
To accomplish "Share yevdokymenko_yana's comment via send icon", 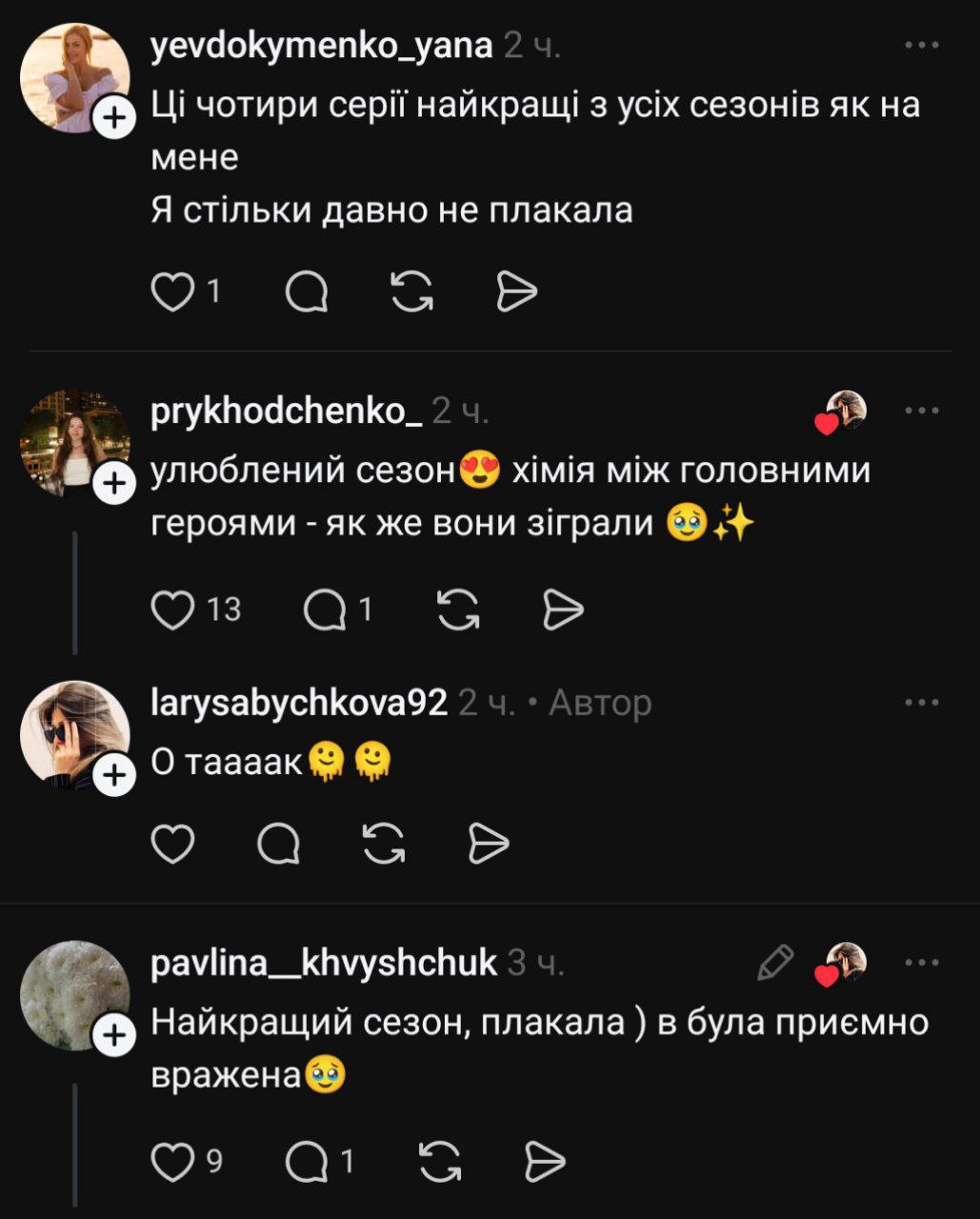I will point(517,291).
